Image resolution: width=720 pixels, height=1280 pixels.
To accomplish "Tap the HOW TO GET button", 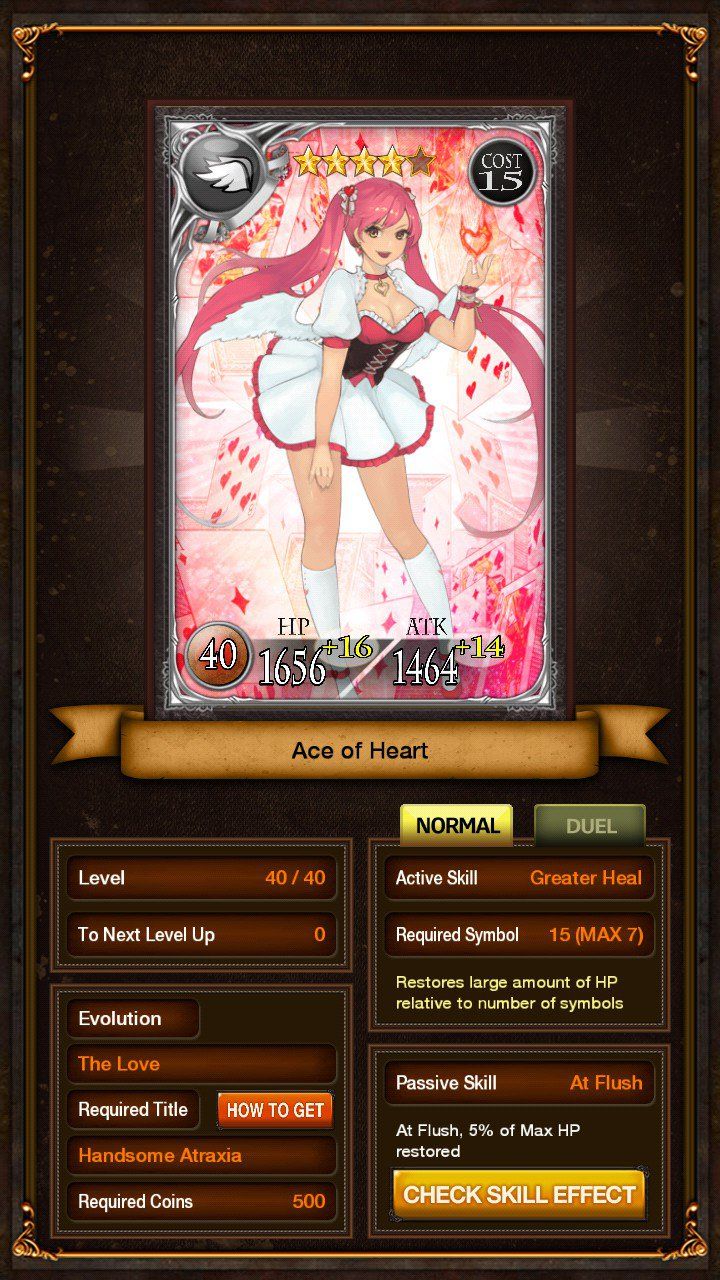I will [275, 1110].
